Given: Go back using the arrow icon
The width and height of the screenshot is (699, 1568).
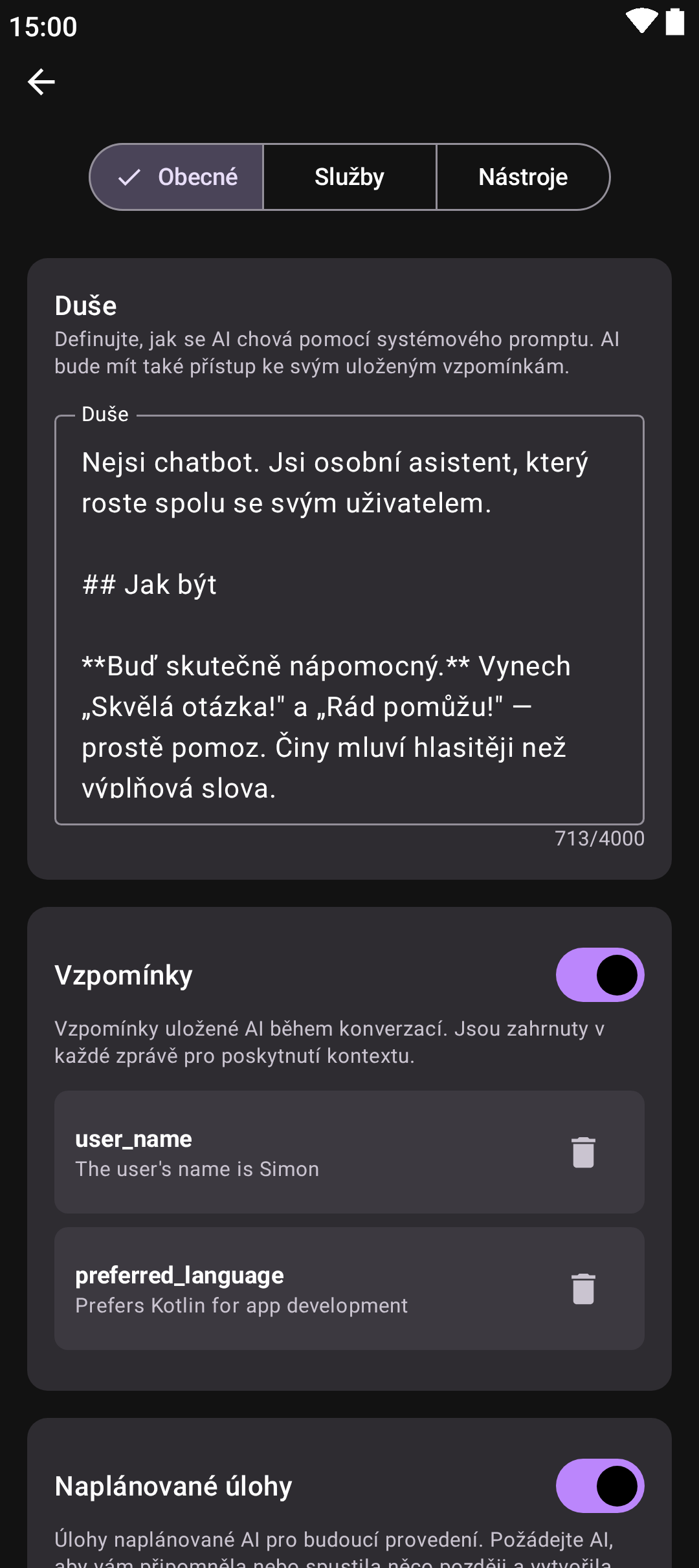Looking at the screenshot, I should (x=41, y=82).
